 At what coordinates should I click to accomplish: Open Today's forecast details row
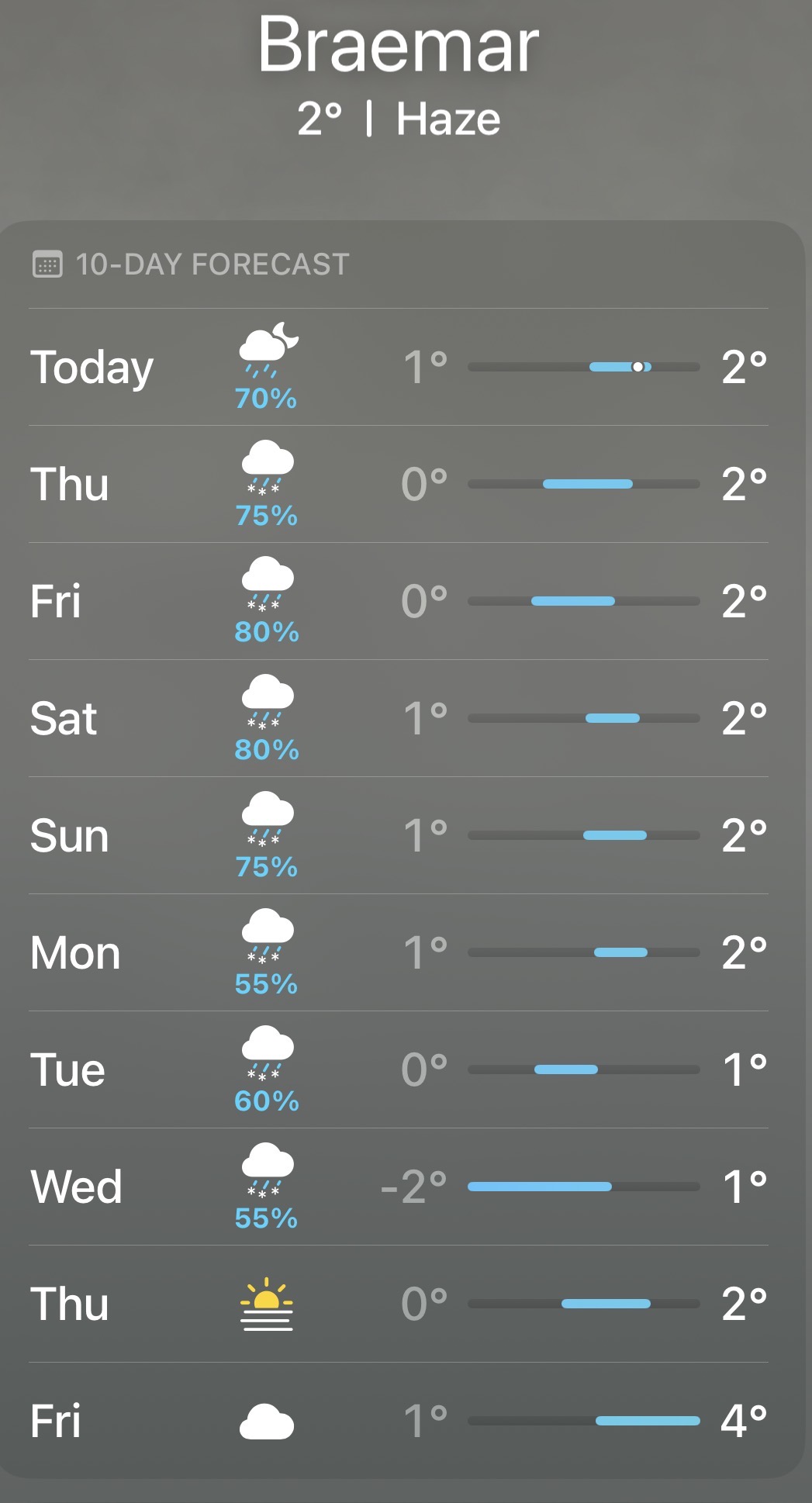[399, 367]
